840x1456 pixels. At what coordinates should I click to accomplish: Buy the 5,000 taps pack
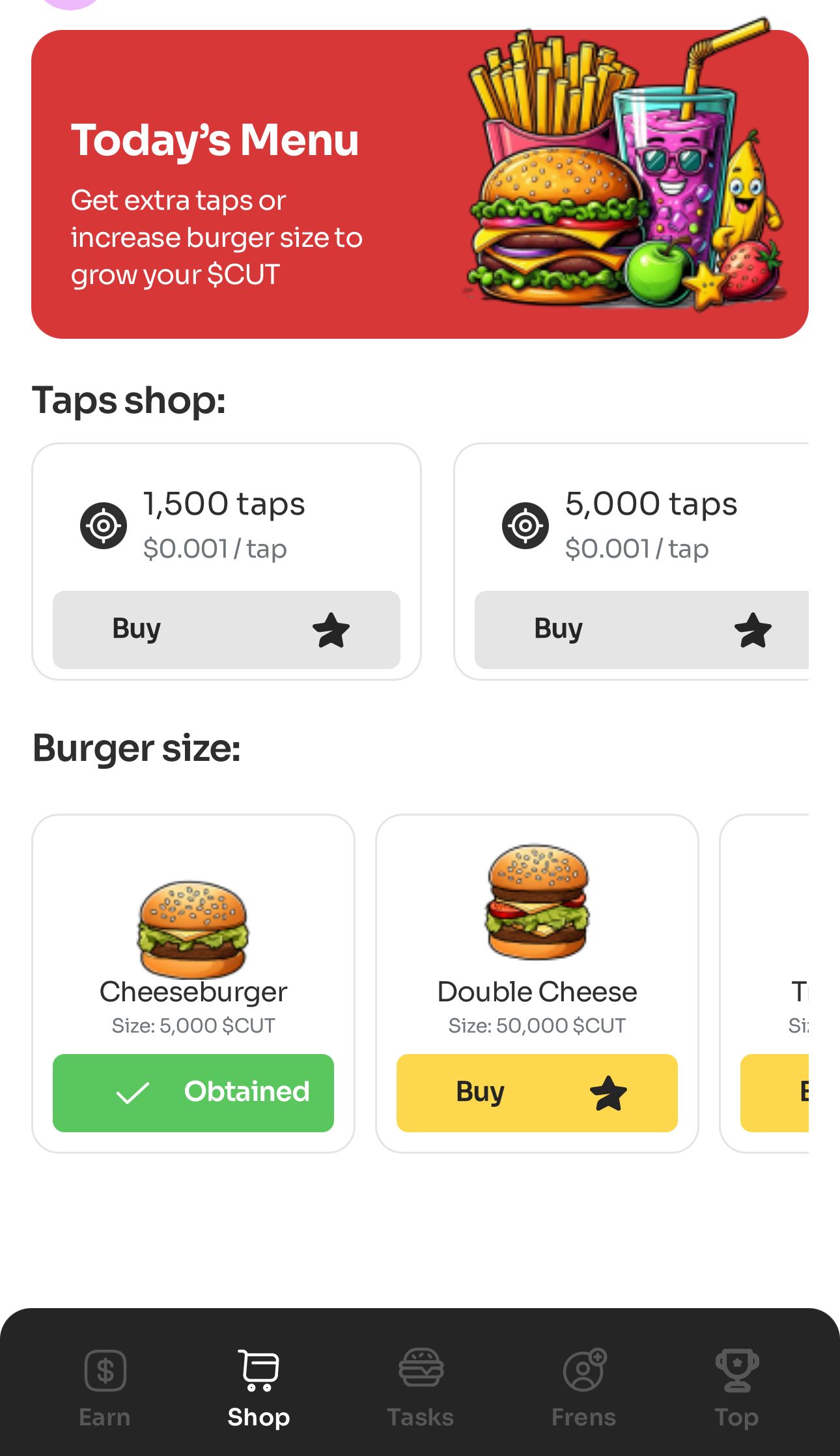pyautogui.click(x=641, y=629)
